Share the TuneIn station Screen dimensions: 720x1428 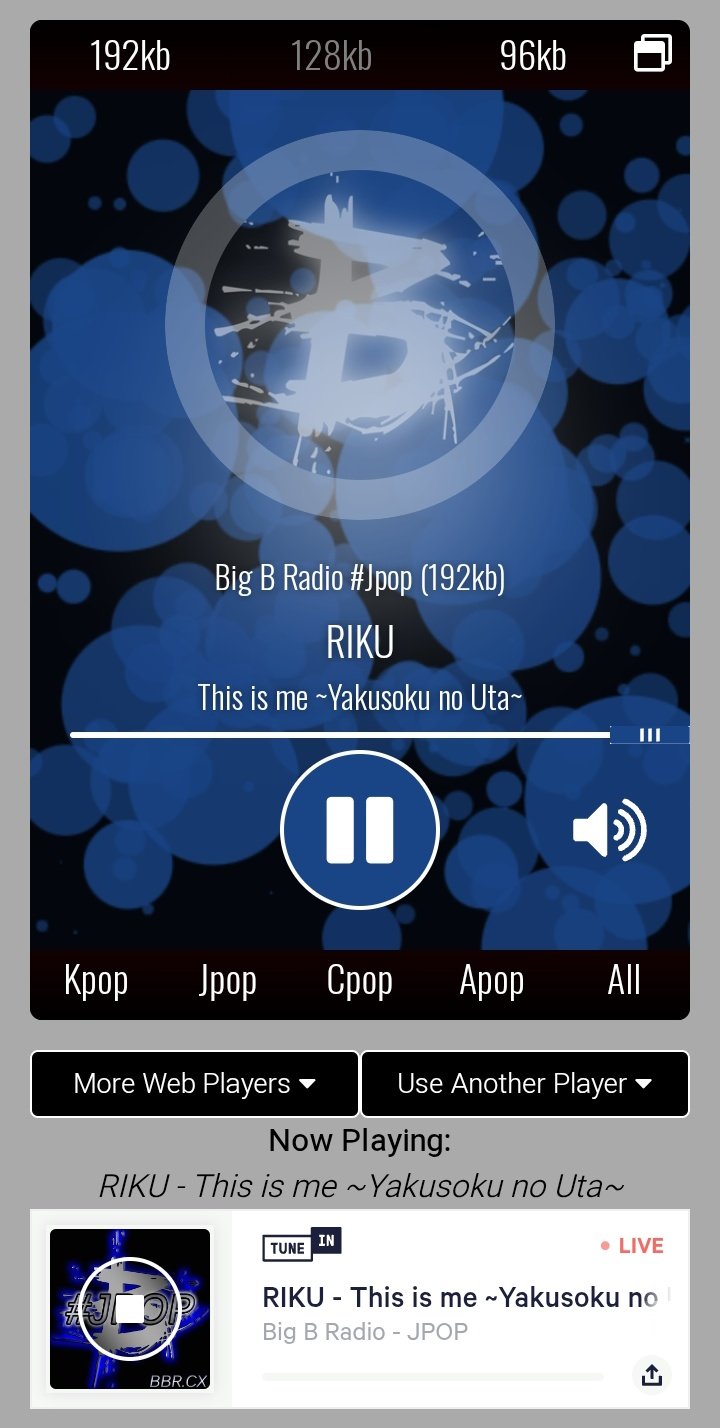pyautogui.click(x=652, y=1376)
